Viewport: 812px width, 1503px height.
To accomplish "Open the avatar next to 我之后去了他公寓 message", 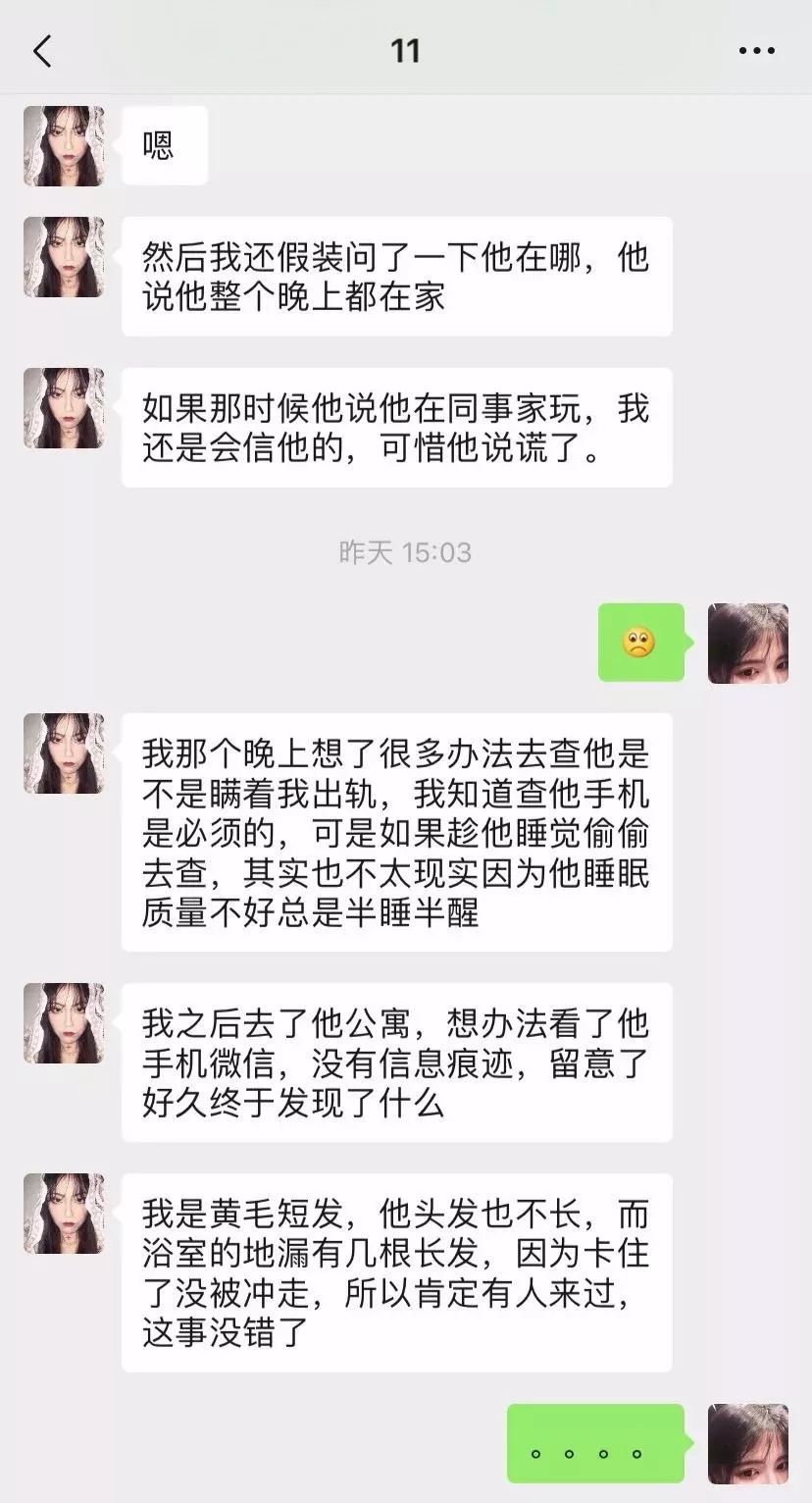I will tap(64, 1023).
